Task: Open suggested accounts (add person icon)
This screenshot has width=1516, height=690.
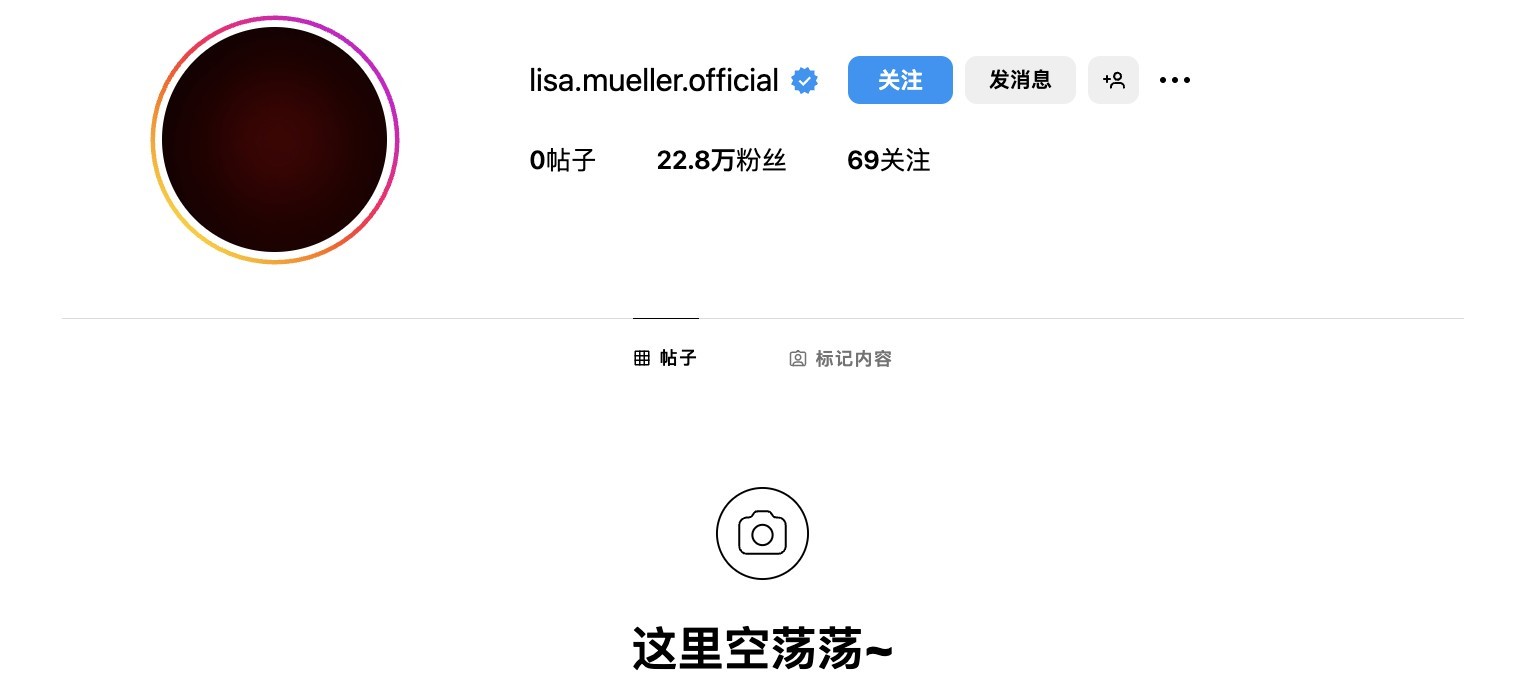Action: coord(1113,80)
